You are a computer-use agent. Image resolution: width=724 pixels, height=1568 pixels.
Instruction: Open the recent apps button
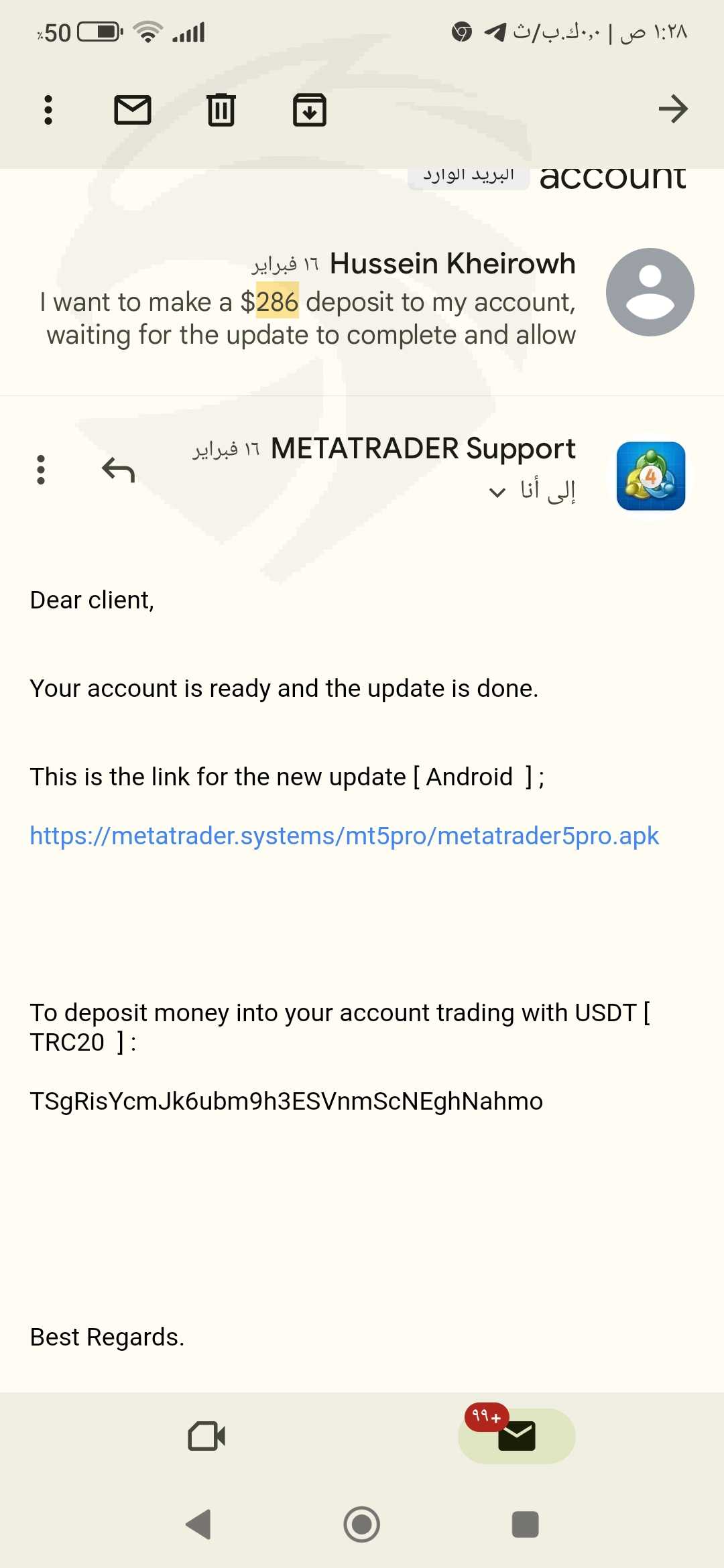[526, 1524]
